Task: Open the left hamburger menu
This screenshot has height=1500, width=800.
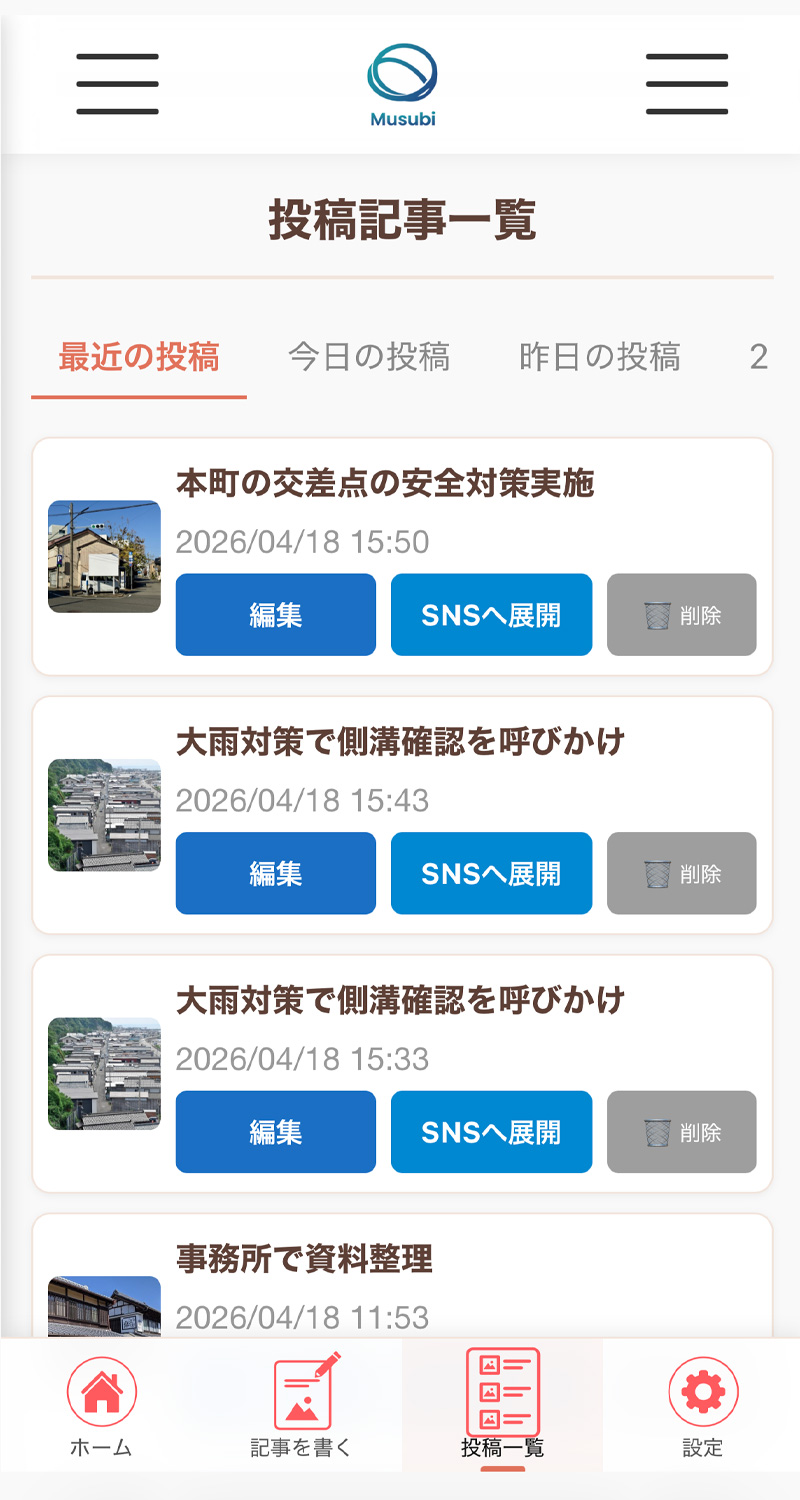Action: [117, 84]
